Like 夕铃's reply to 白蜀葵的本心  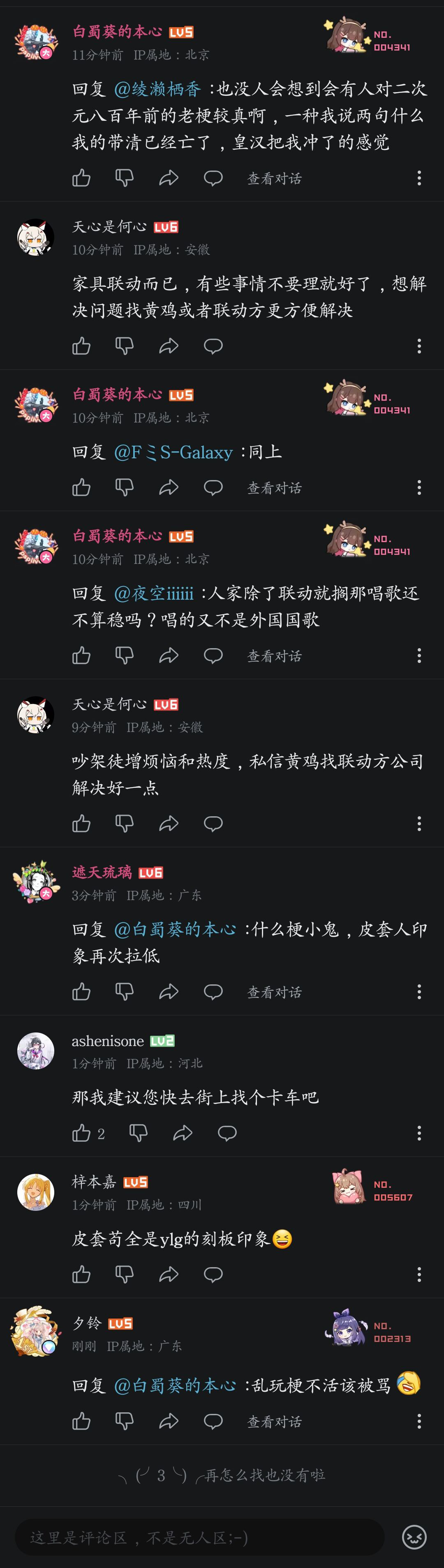(81, 1421)
